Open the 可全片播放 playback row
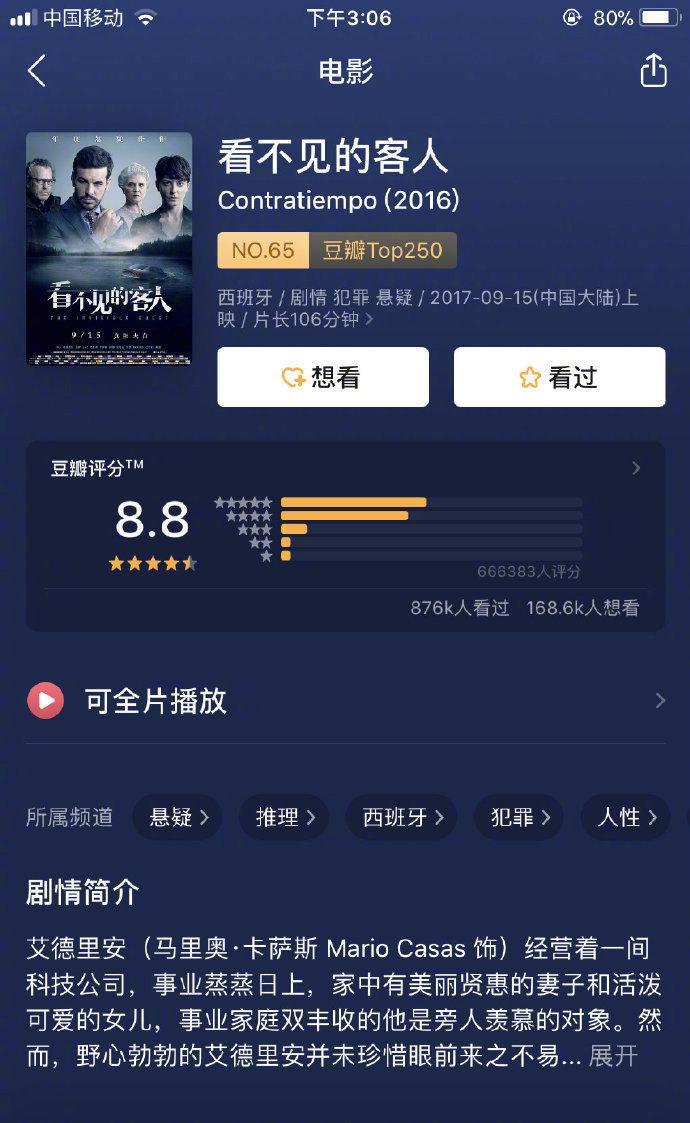Viewport: 690px width, 1123px height. point(345,701)
